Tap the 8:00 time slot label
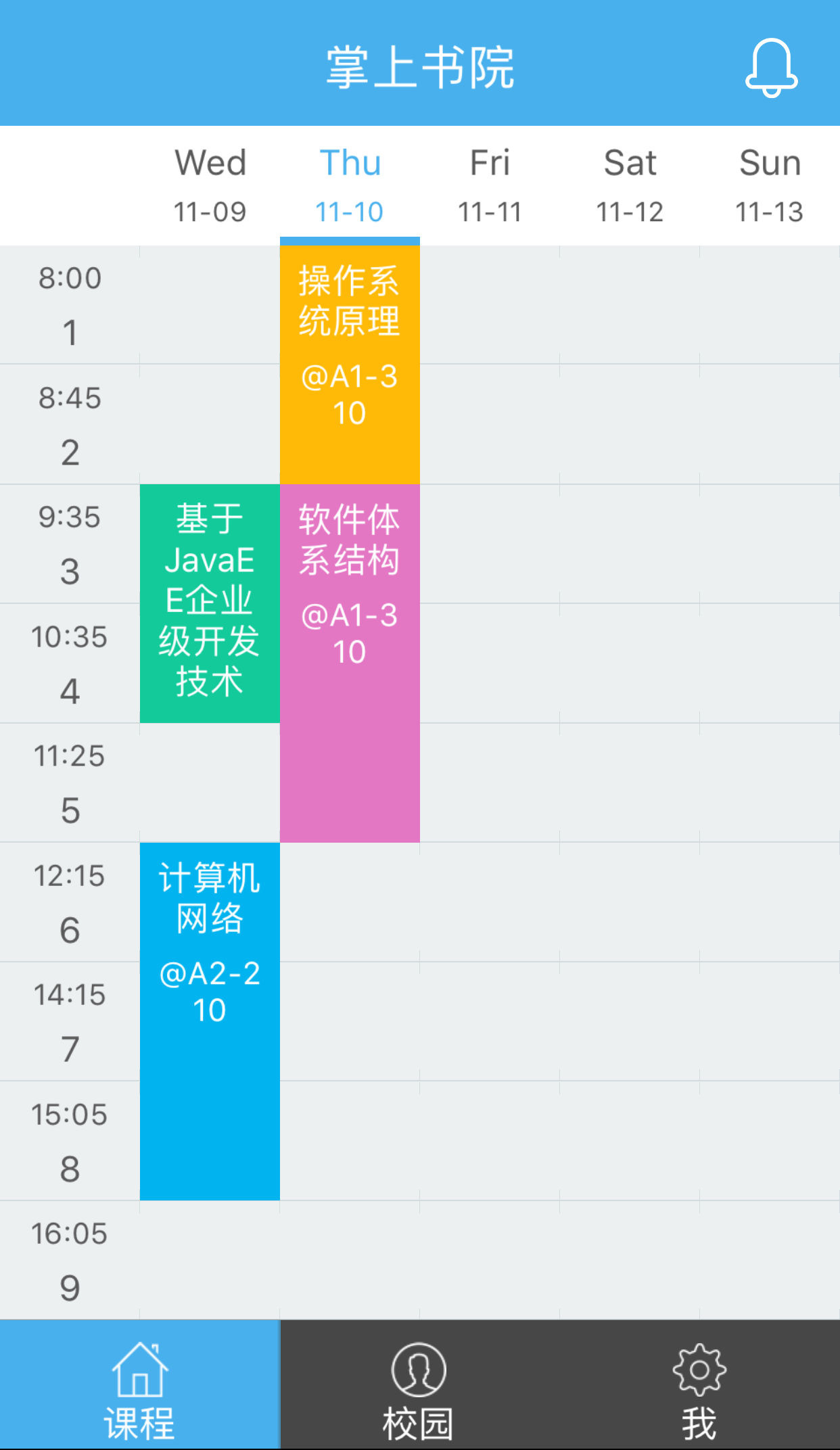840x1450 pixels. pos(70,277)
